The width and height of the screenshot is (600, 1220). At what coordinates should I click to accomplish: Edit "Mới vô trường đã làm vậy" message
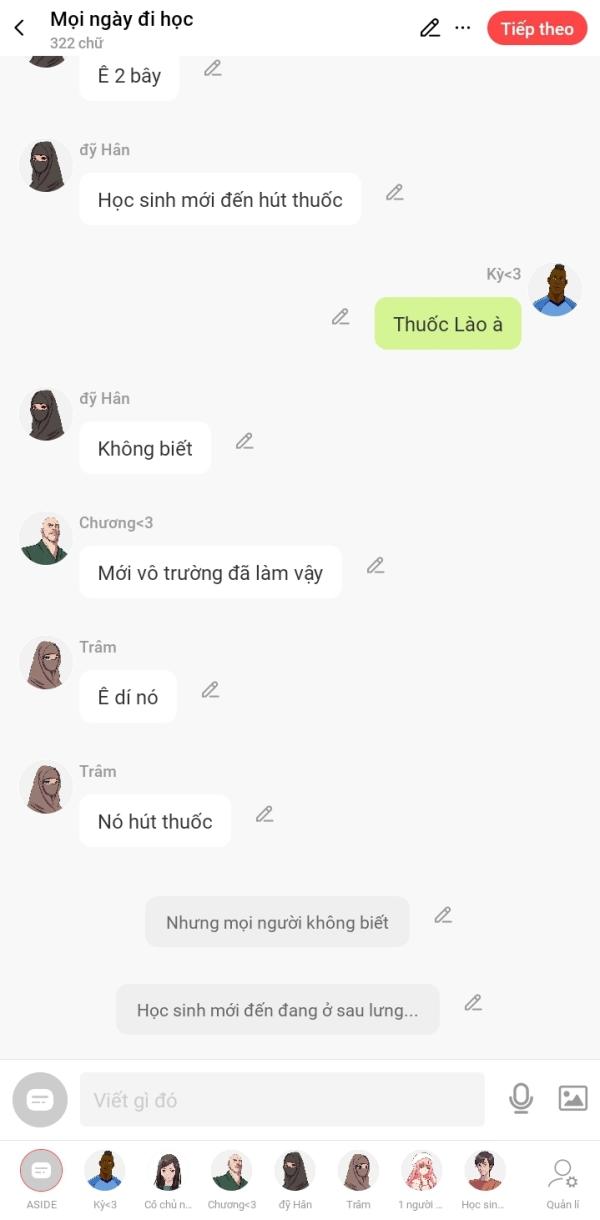coord(376,566)
